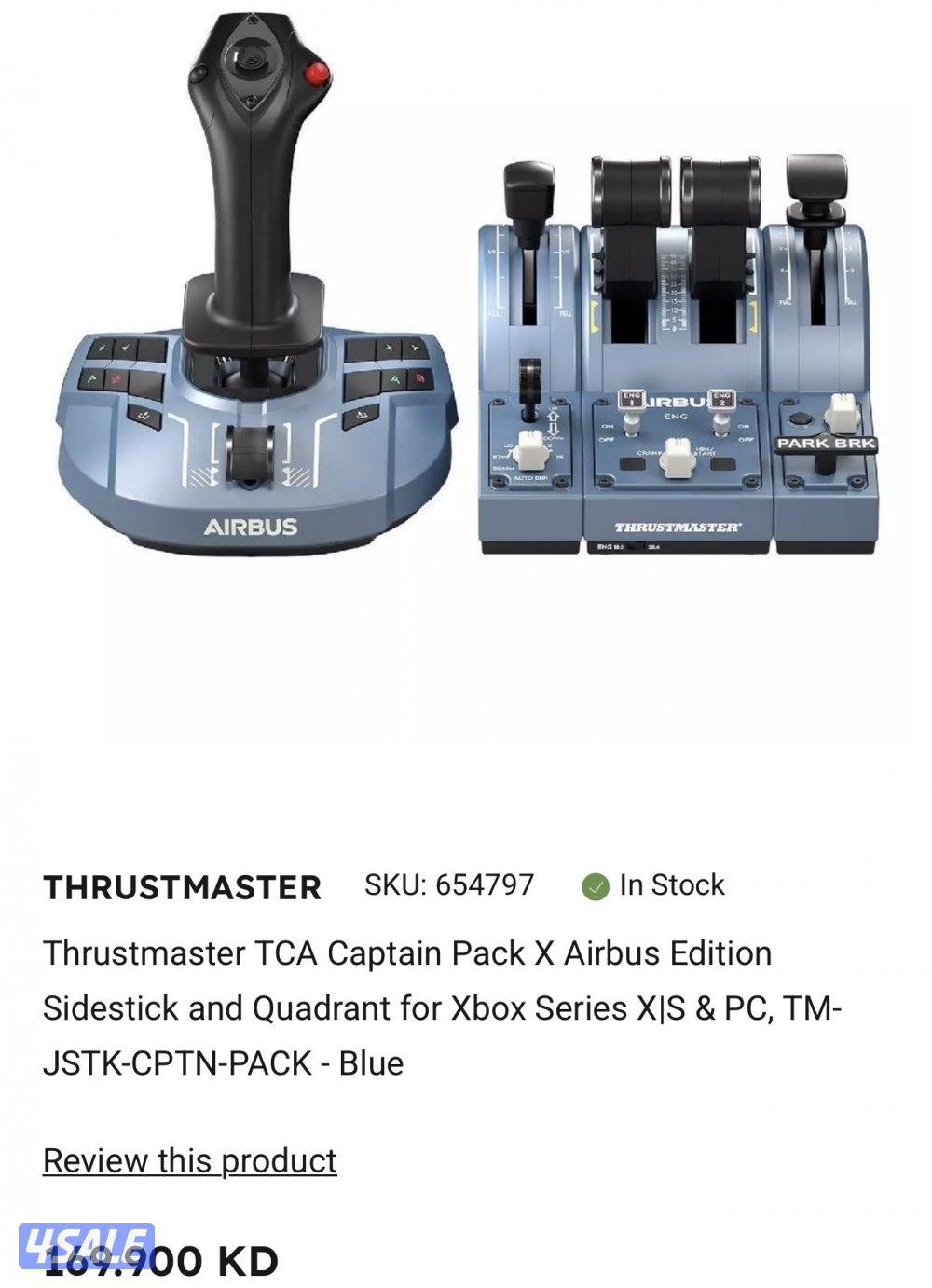Open the Thrustmaster TCA Captain Pack product image
Viewport: 932px width, 1288px height.
(466, 298)
